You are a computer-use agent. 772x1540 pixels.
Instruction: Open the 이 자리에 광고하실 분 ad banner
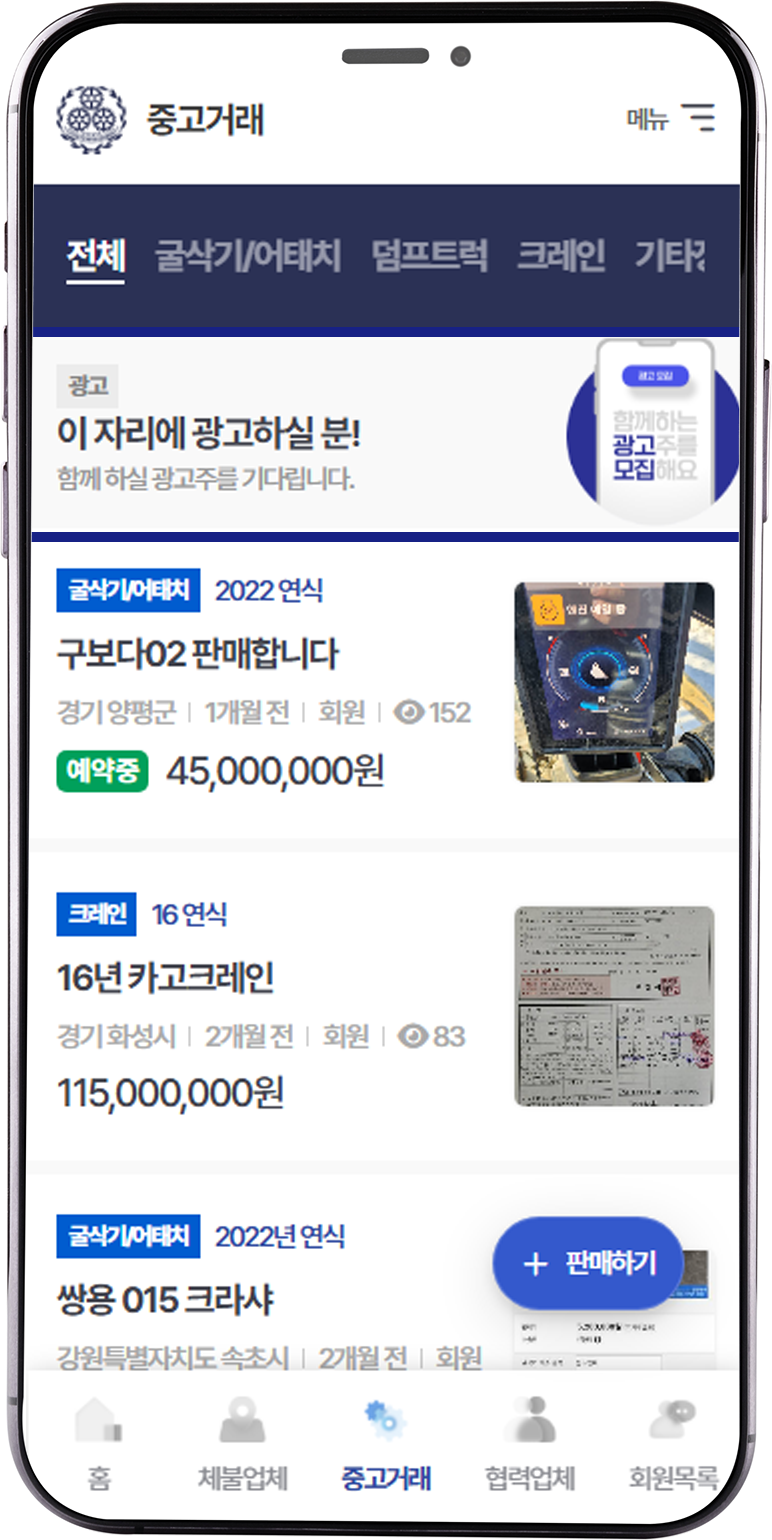[x=300, y=435]
